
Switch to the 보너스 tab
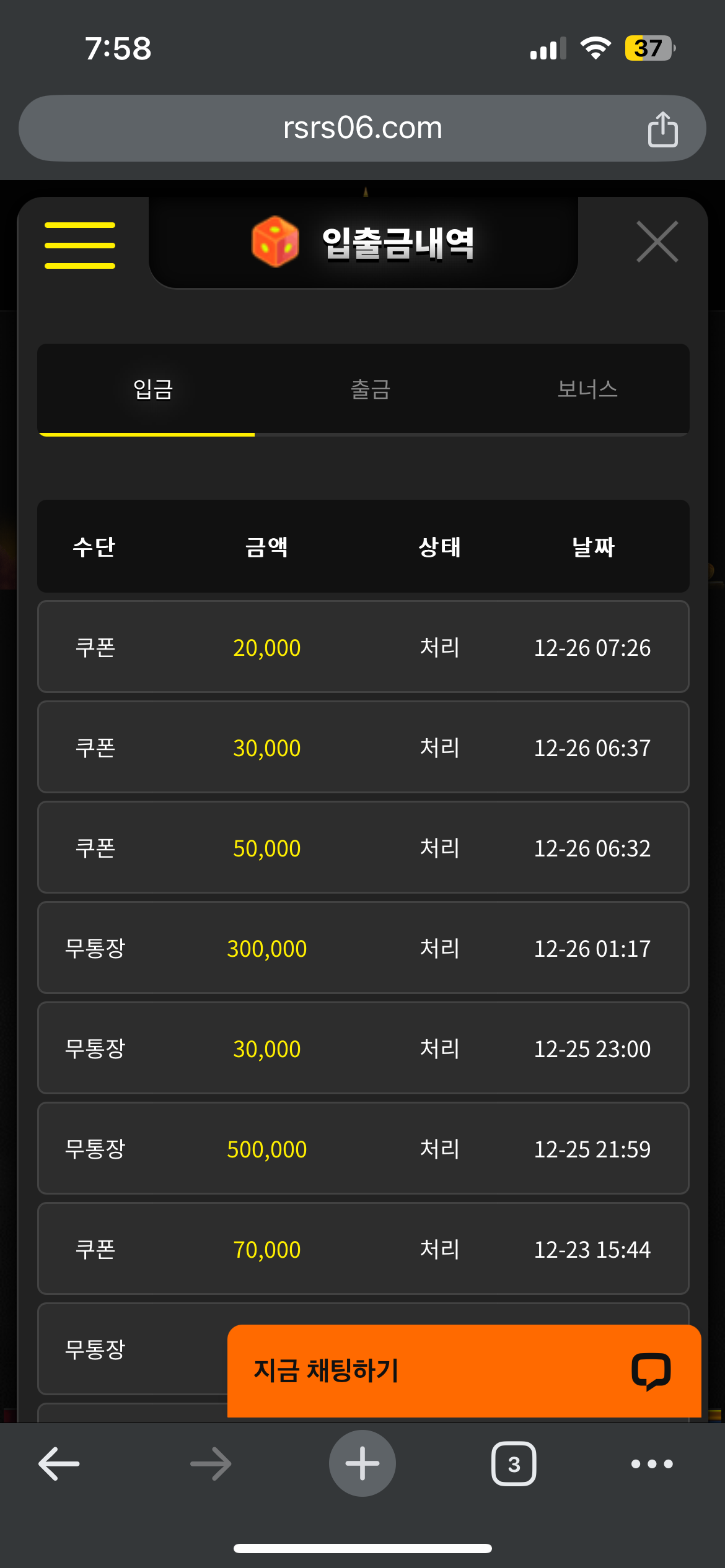pyautogui.click(x=587, y=390)
